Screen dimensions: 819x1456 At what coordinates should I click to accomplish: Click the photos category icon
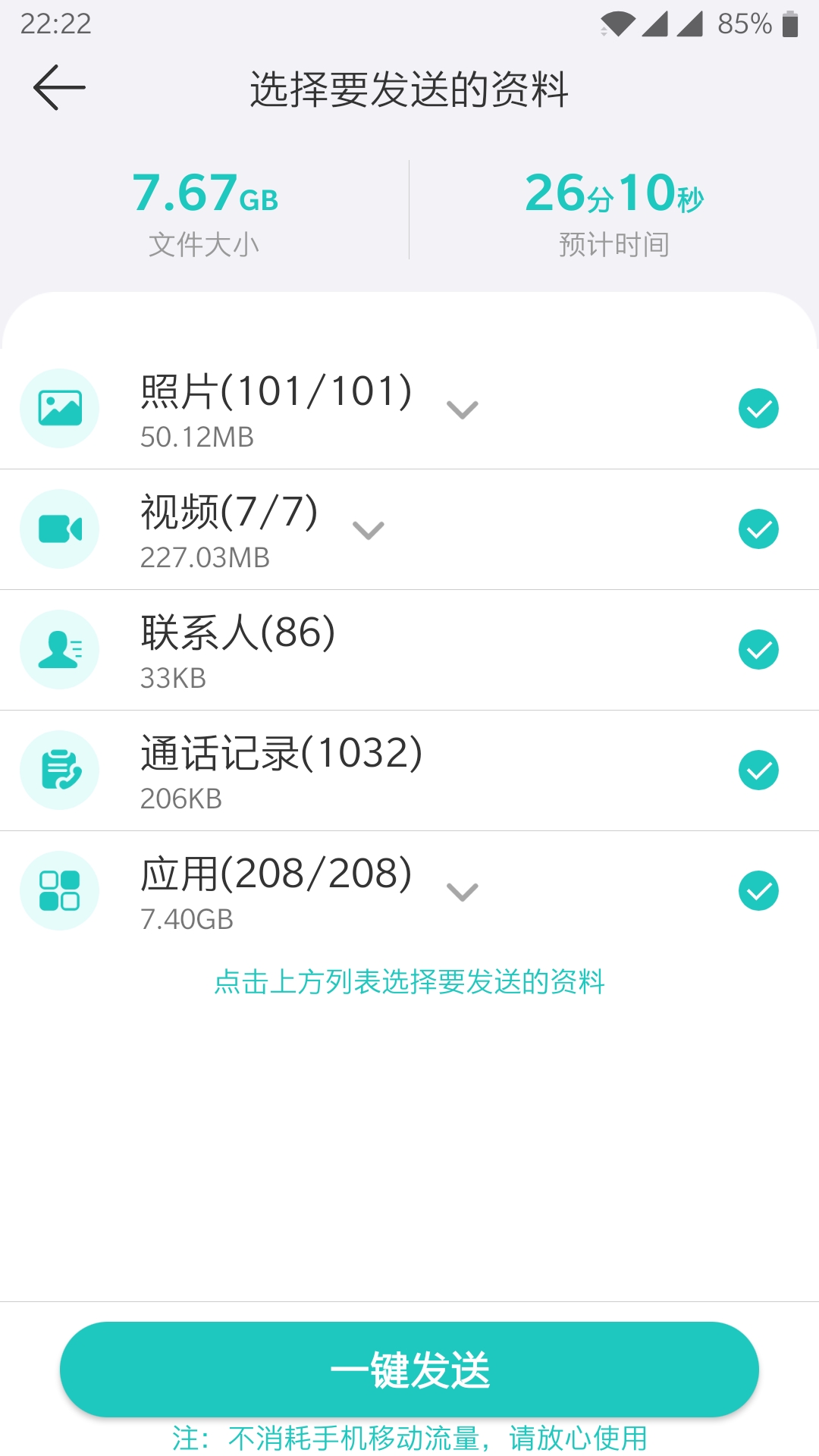coord(60,408)
